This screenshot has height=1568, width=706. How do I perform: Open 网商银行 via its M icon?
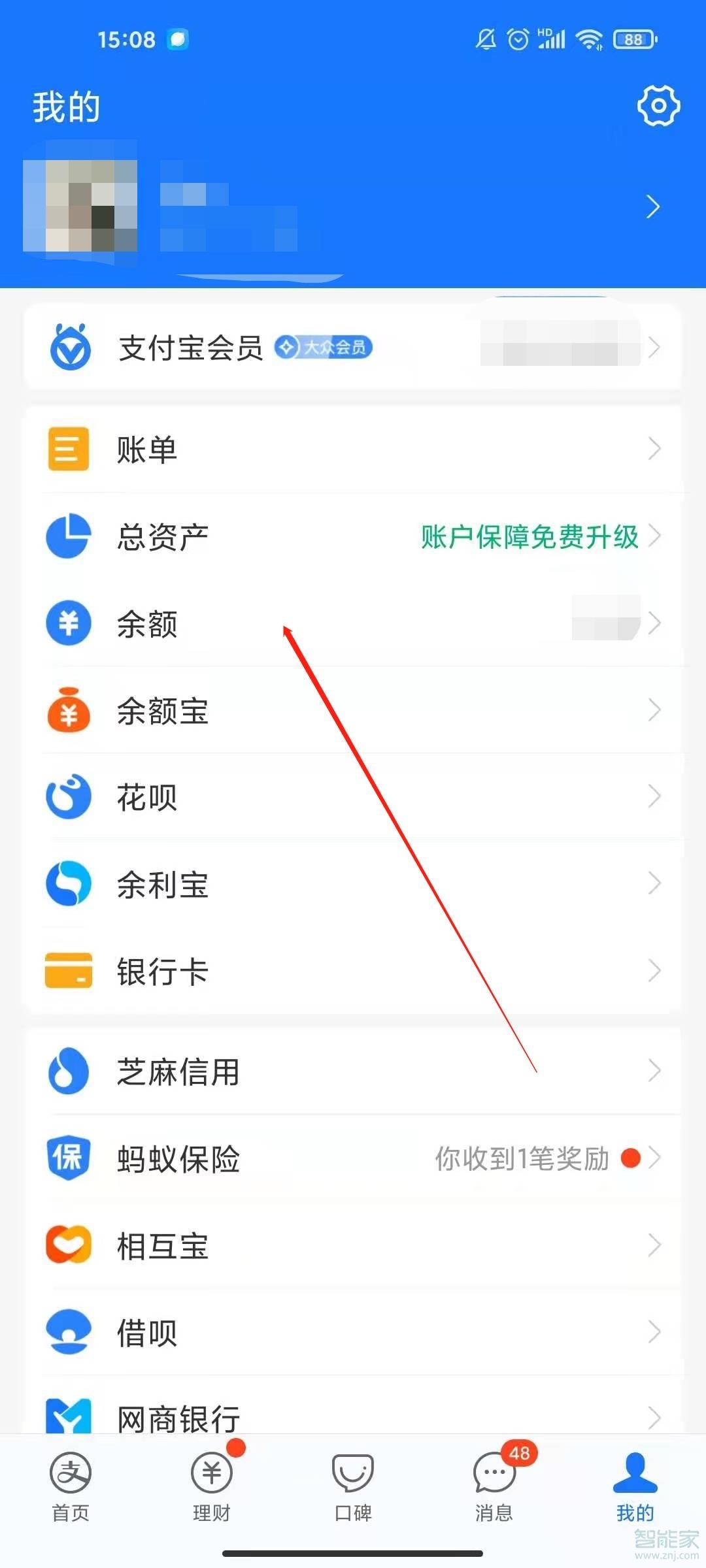pos(68,1418)
